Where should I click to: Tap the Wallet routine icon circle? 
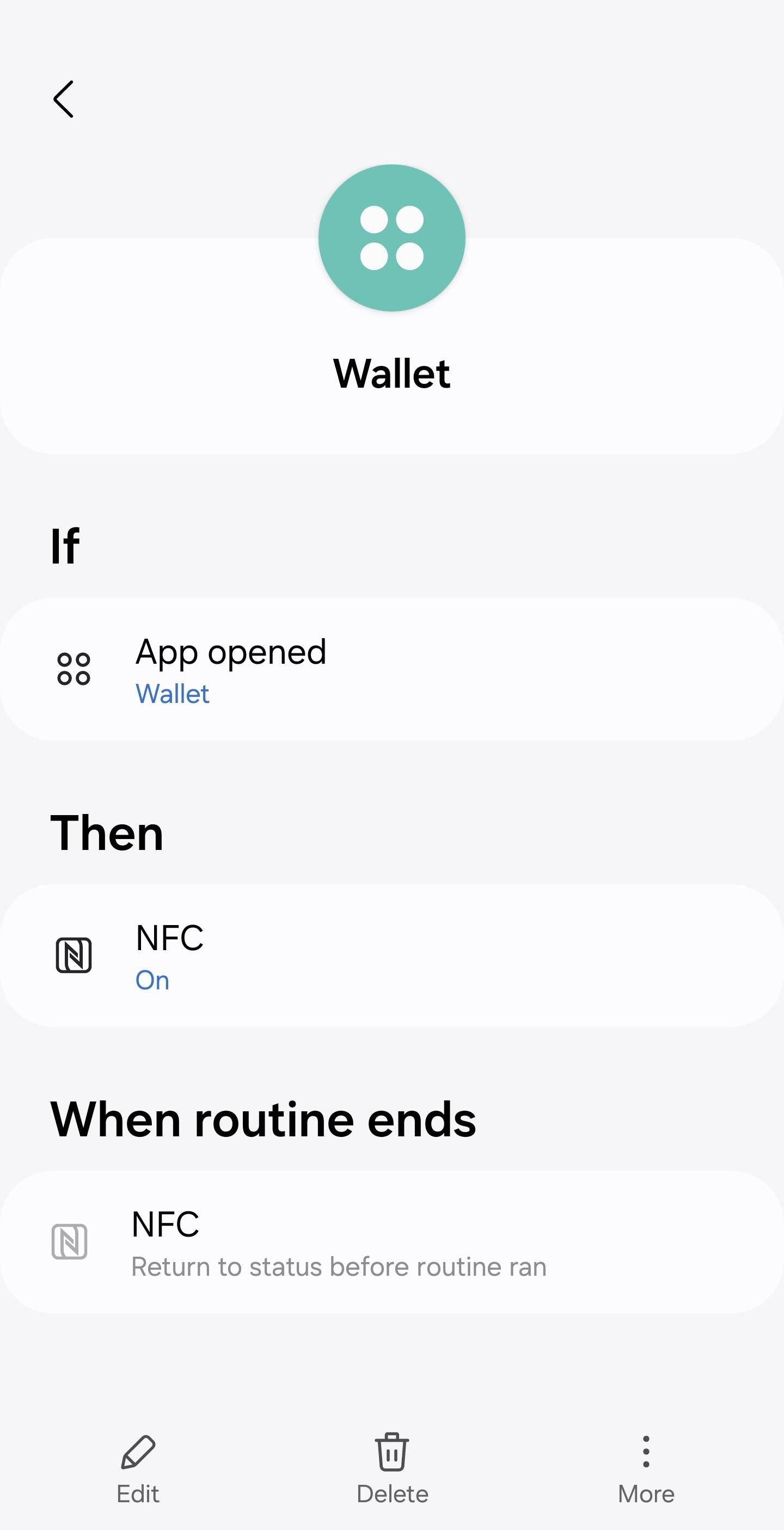pyautogui.click(x=392, y=237)
